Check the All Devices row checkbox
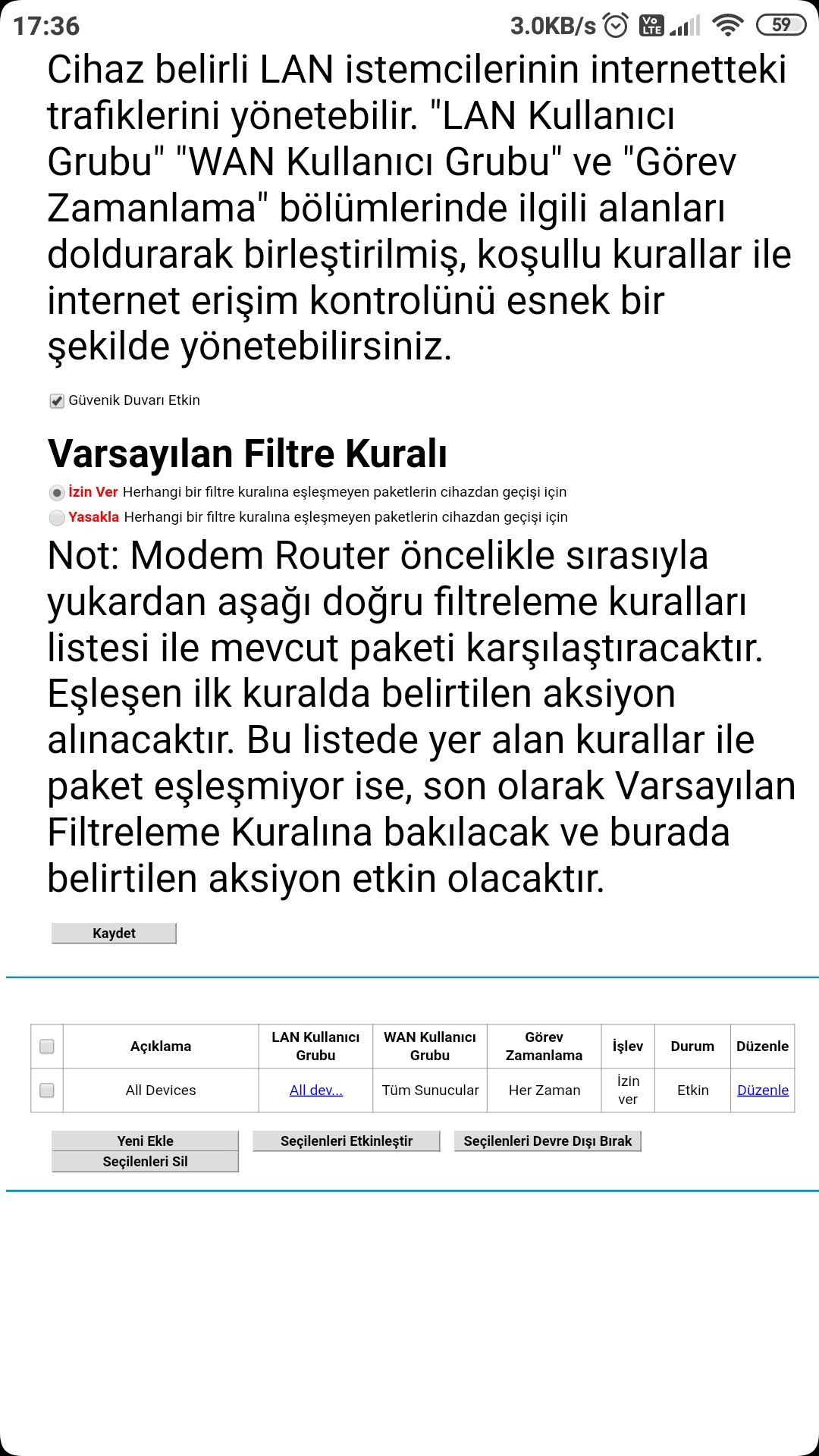Viewport: 819px width, 1456px height. pos(47,1090)
